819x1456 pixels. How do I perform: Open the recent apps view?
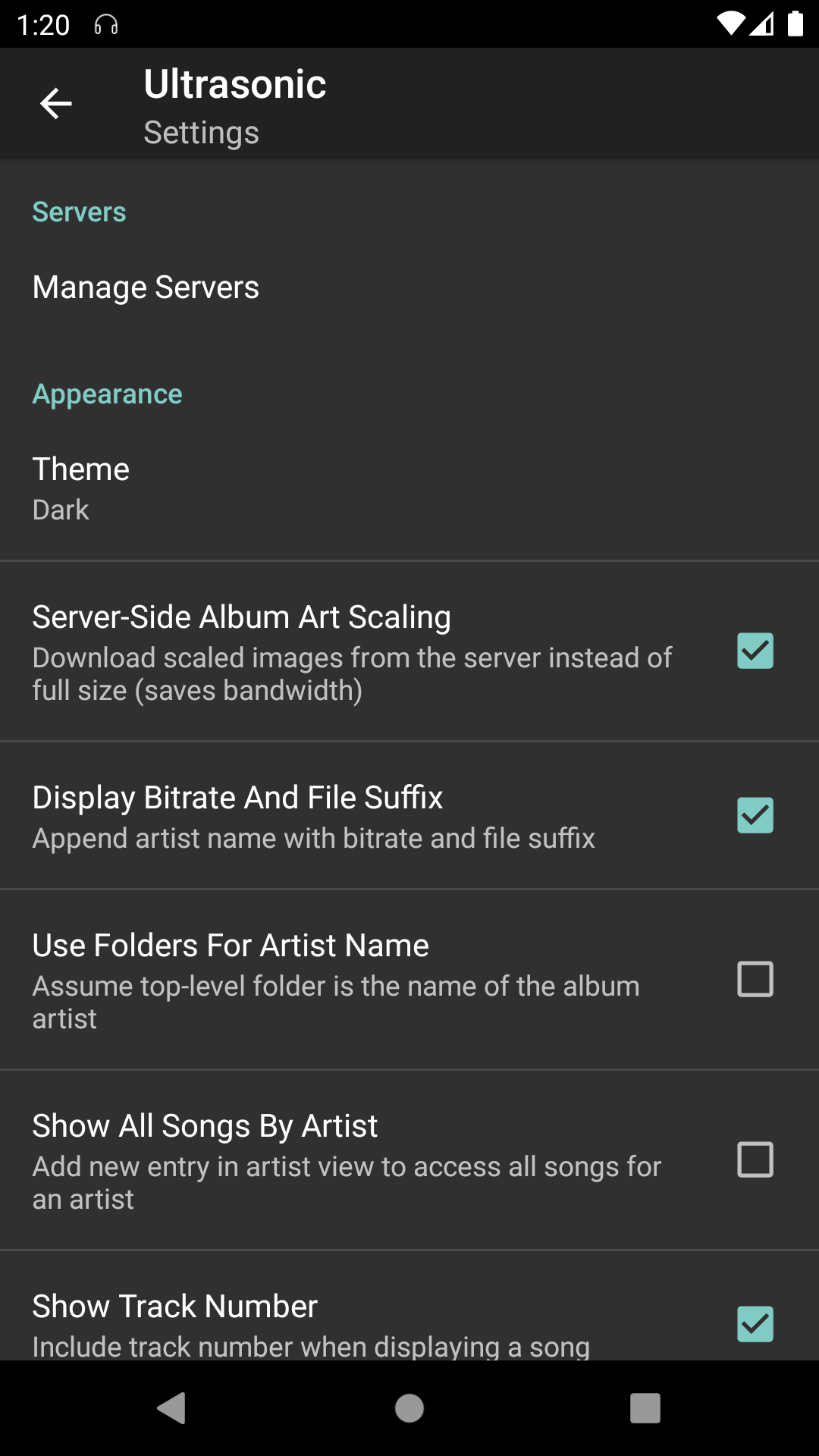coord(645,1408)
